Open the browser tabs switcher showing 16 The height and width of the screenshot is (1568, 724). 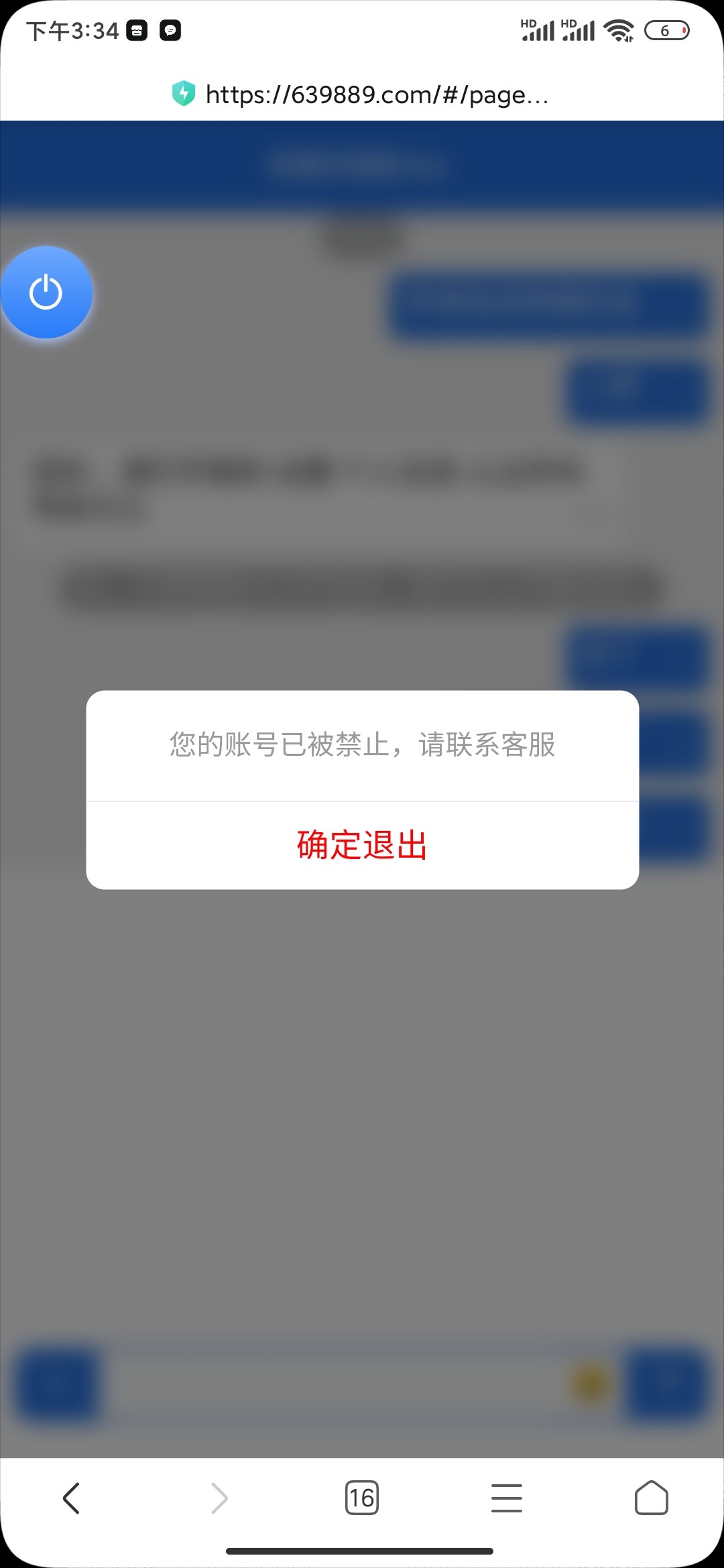362,1498
